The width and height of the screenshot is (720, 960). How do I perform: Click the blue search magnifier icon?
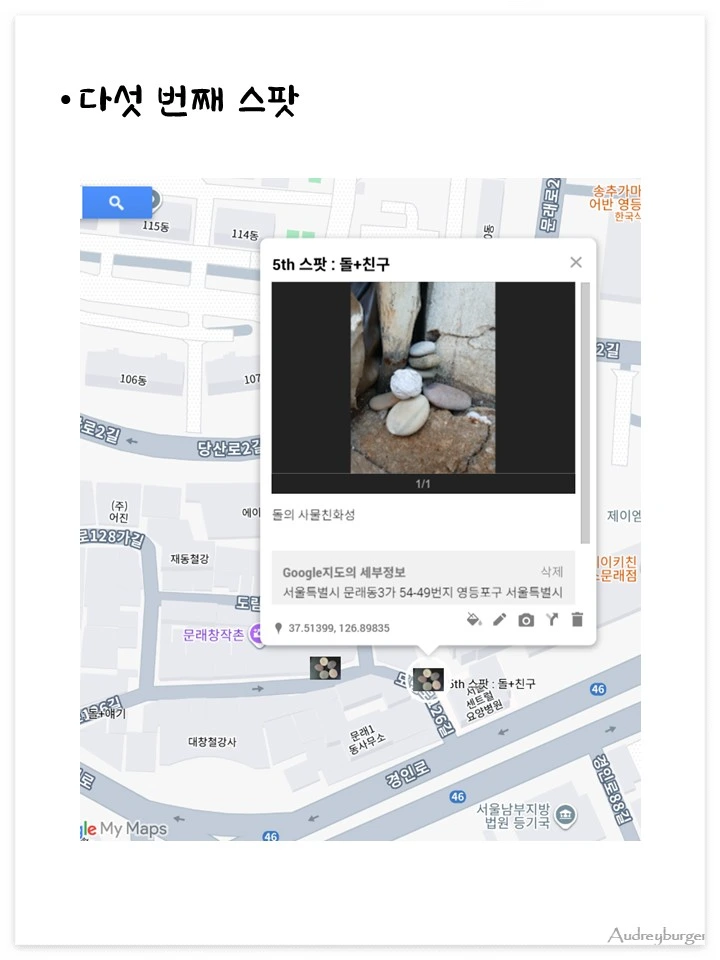116,202
